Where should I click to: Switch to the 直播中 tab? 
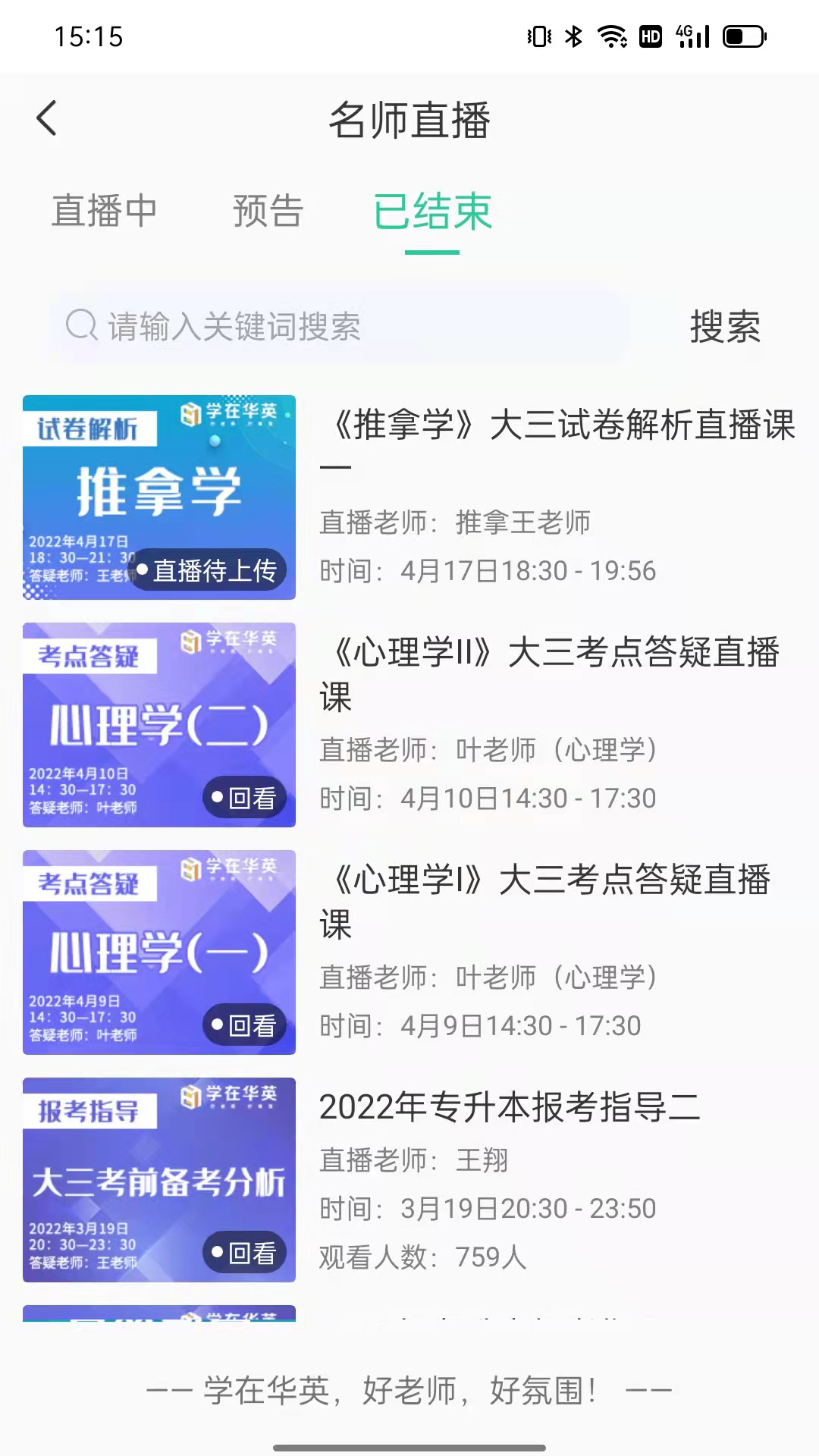click(106, 212)
